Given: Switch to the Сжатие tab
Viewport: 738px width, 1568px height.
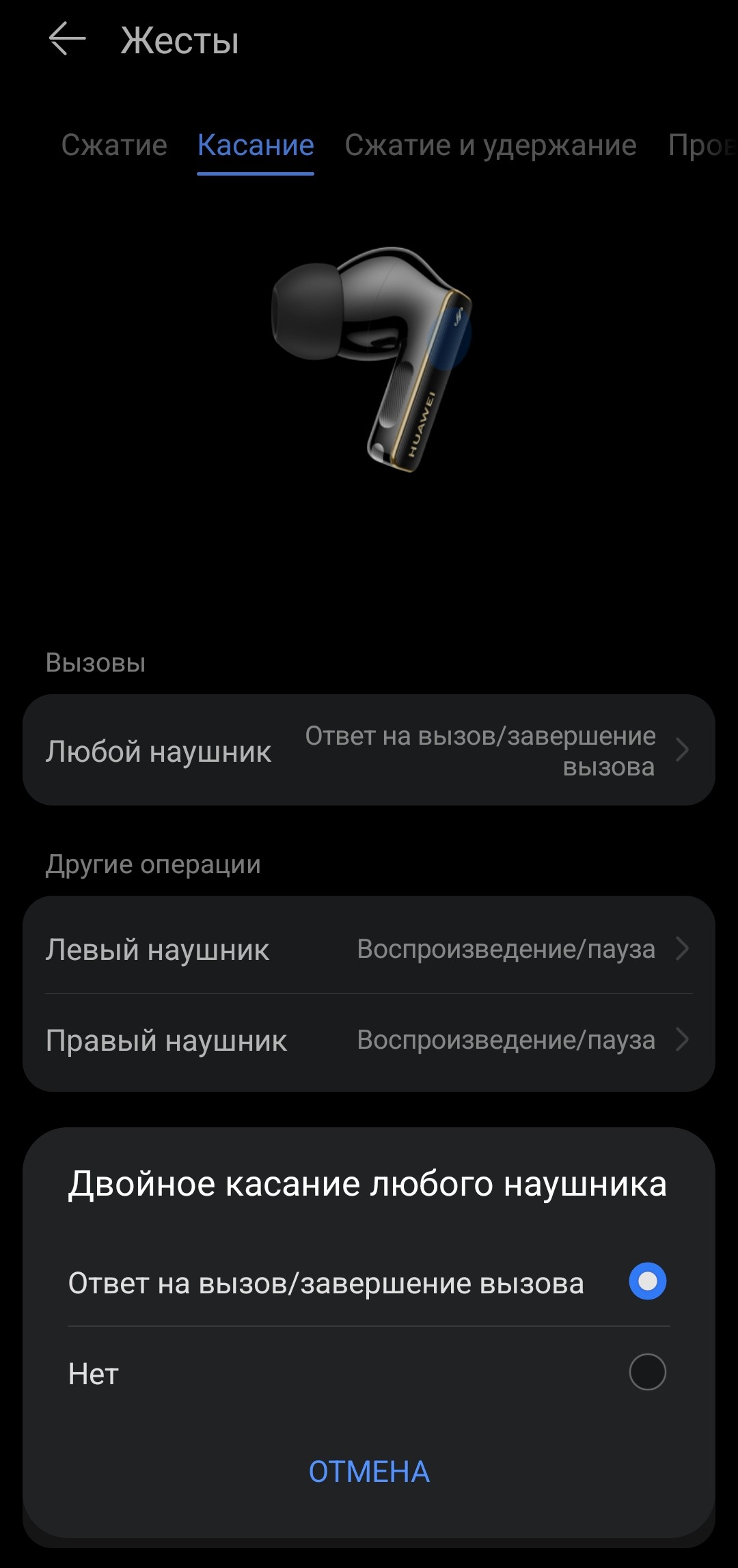Looking at the screenshot, I should [x=114, y=145].
